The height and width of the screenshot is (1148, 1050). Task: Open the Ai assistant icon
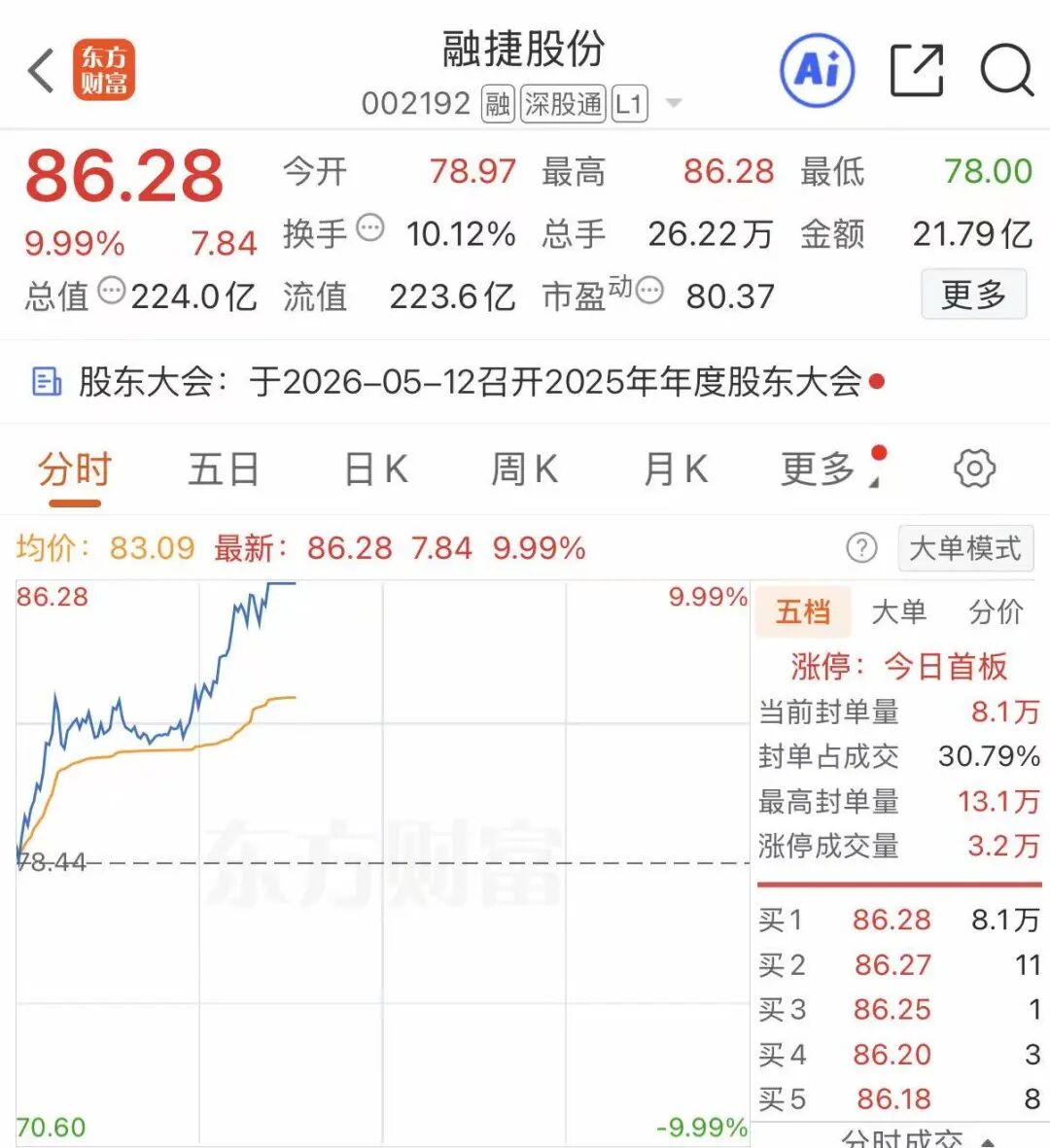(x=818, y=70)
